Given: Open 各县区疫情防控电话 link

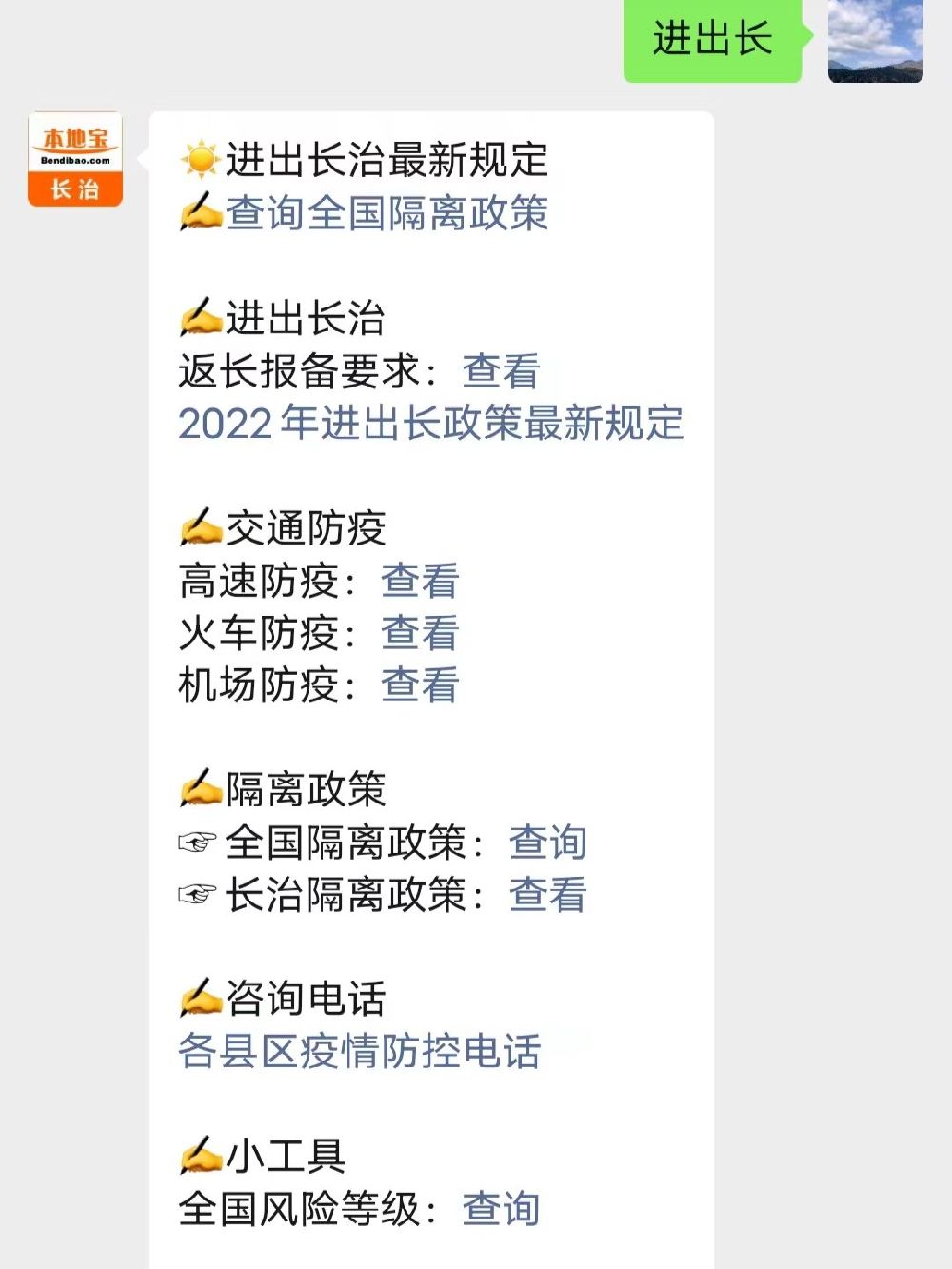Looking at the screenshot, I should (x=359, y=1052).
